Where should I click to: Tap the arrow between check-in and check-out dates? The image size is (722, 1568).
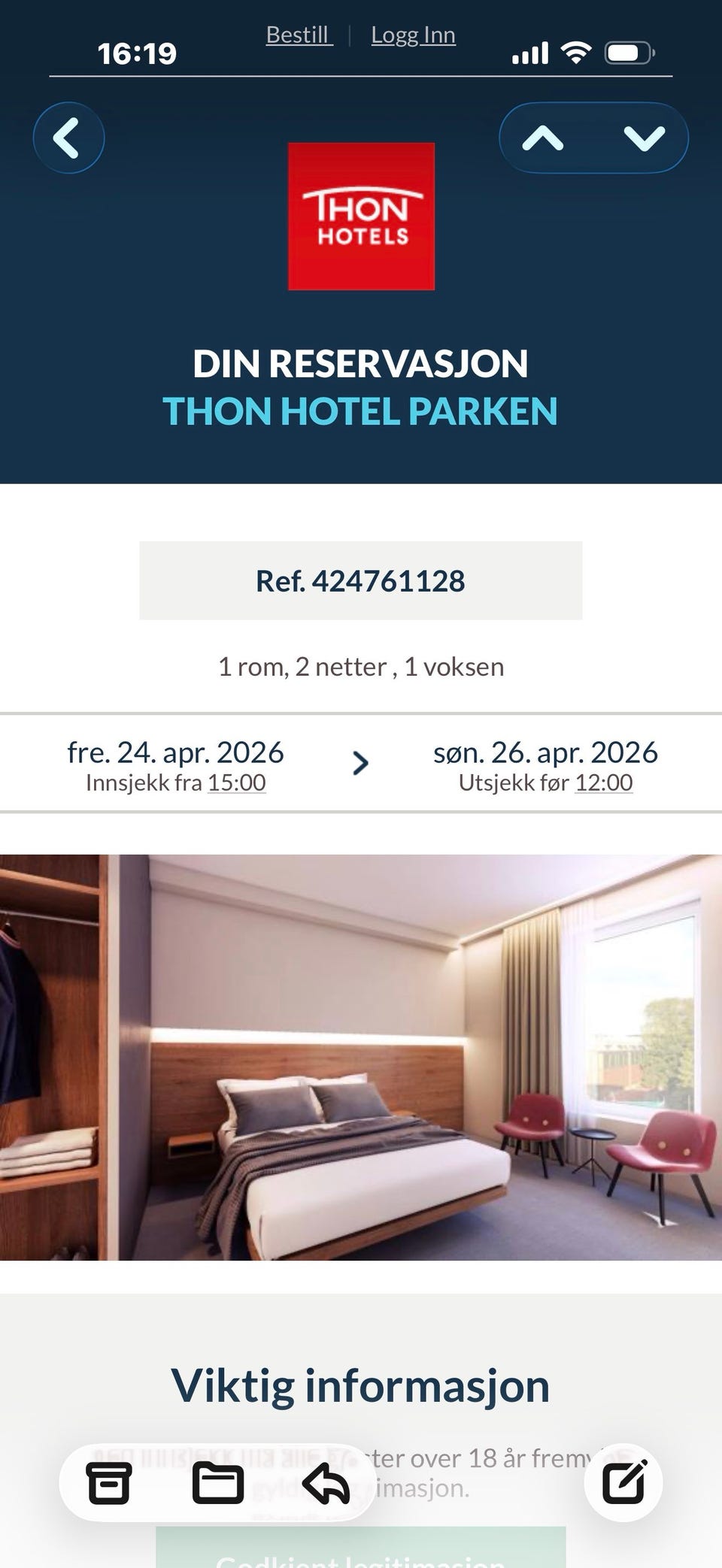[360, 763]
